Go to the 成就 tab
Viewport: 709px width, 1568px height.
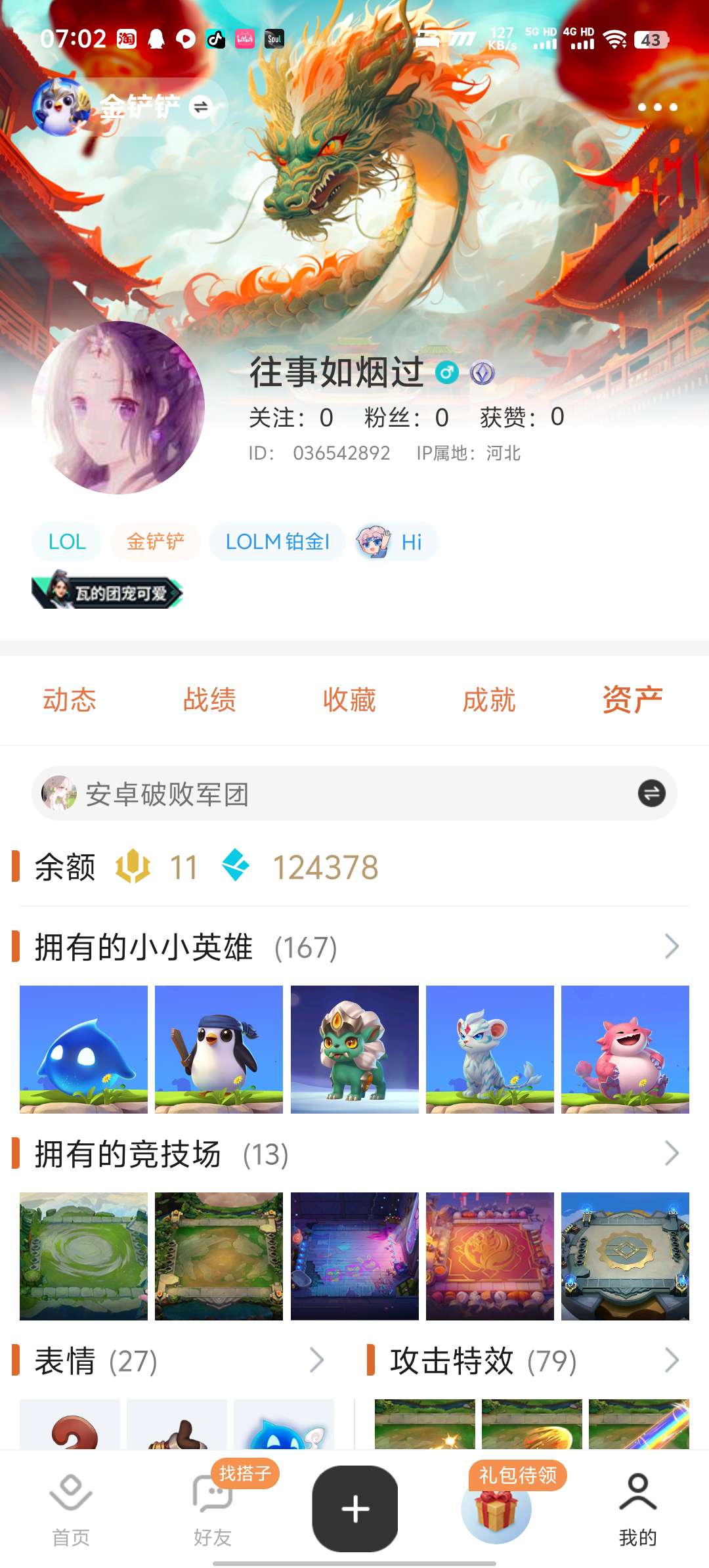tap(489, 700)
